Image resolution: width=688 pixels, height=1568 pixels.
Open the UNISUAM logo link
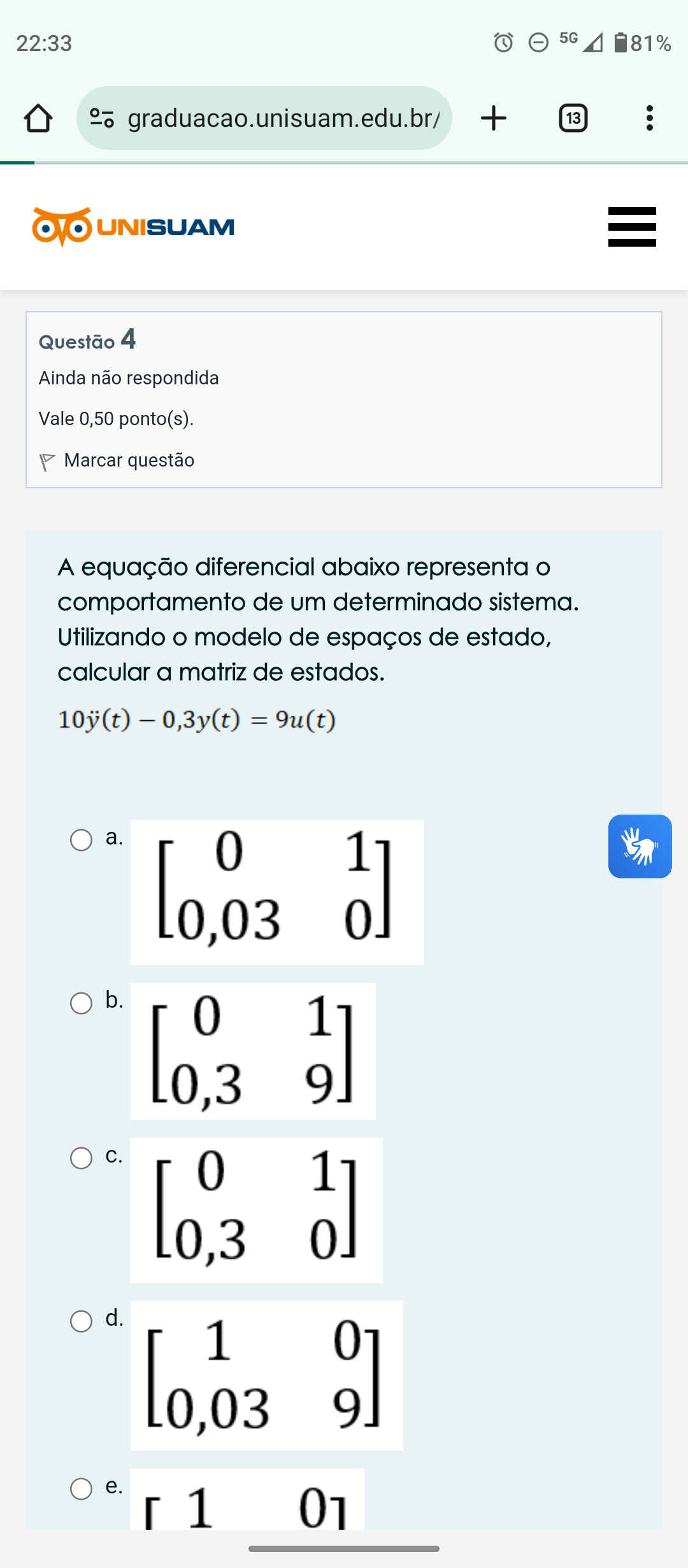click(x=134, y=227)
